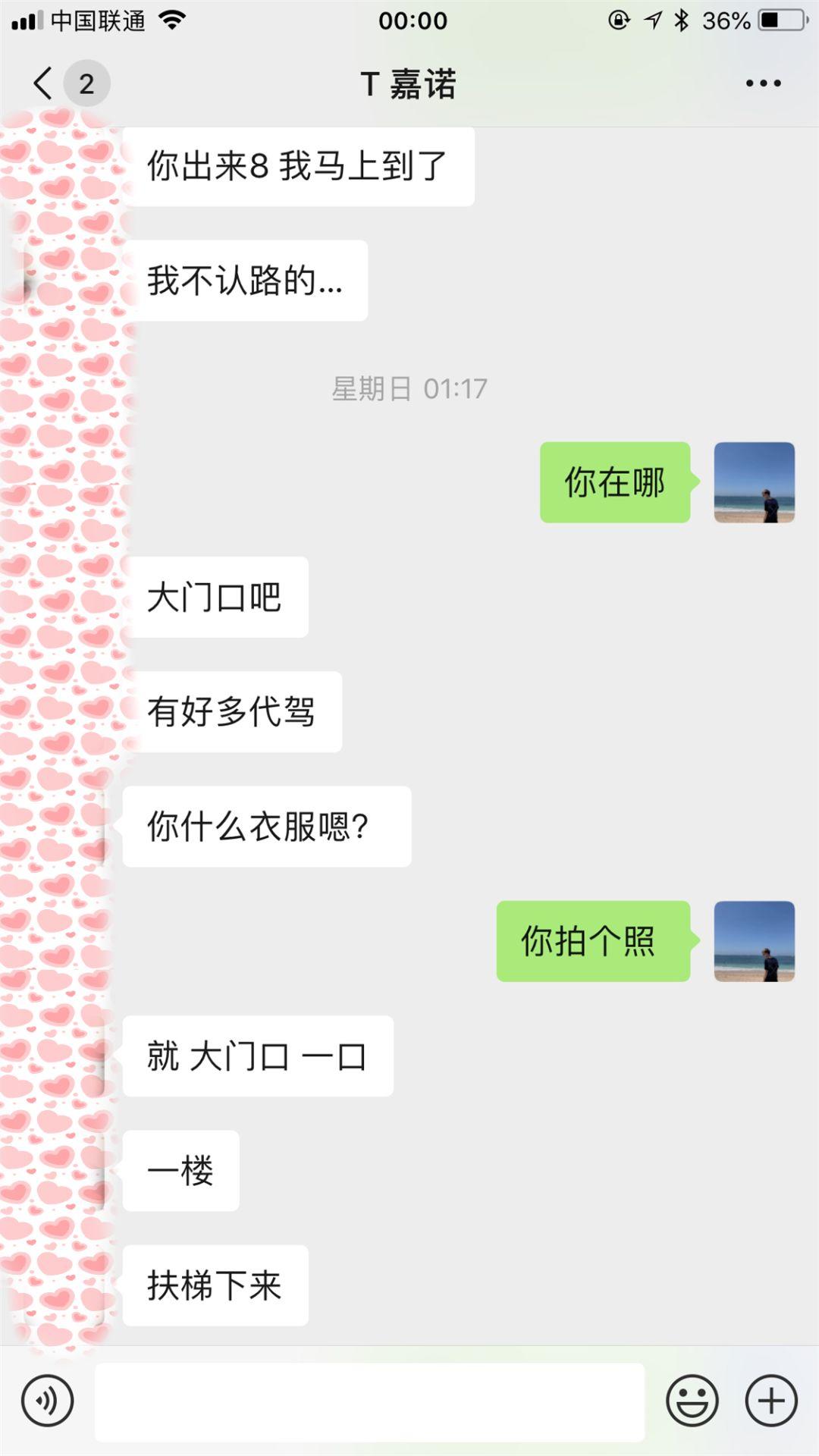This screenshot has height=1456, width=819.
Task: Tap chat title T 嘉诺
Action: click(x=409, y=83)
